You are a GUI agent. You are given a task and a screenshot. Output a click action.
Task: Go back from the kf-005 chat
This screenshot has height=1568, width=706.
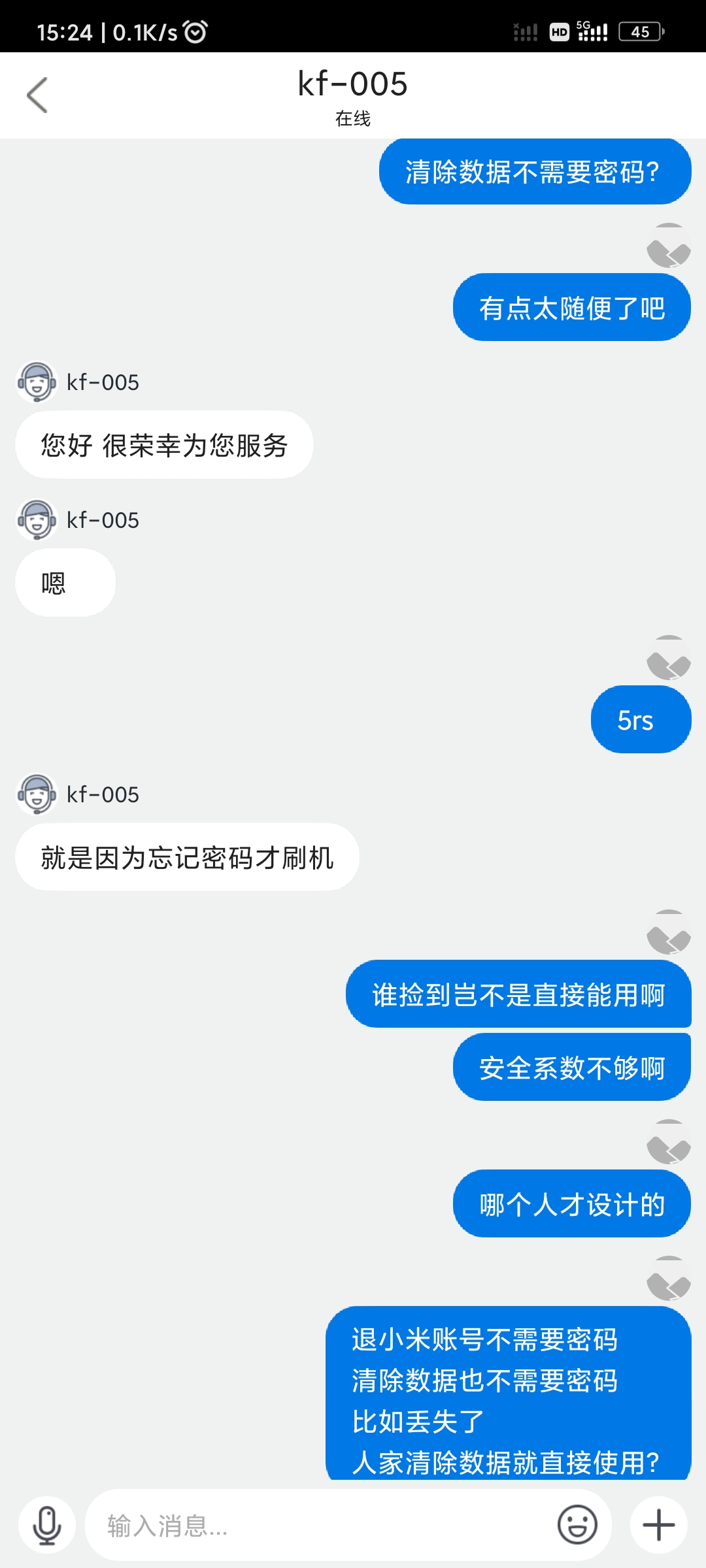[37, 95]
